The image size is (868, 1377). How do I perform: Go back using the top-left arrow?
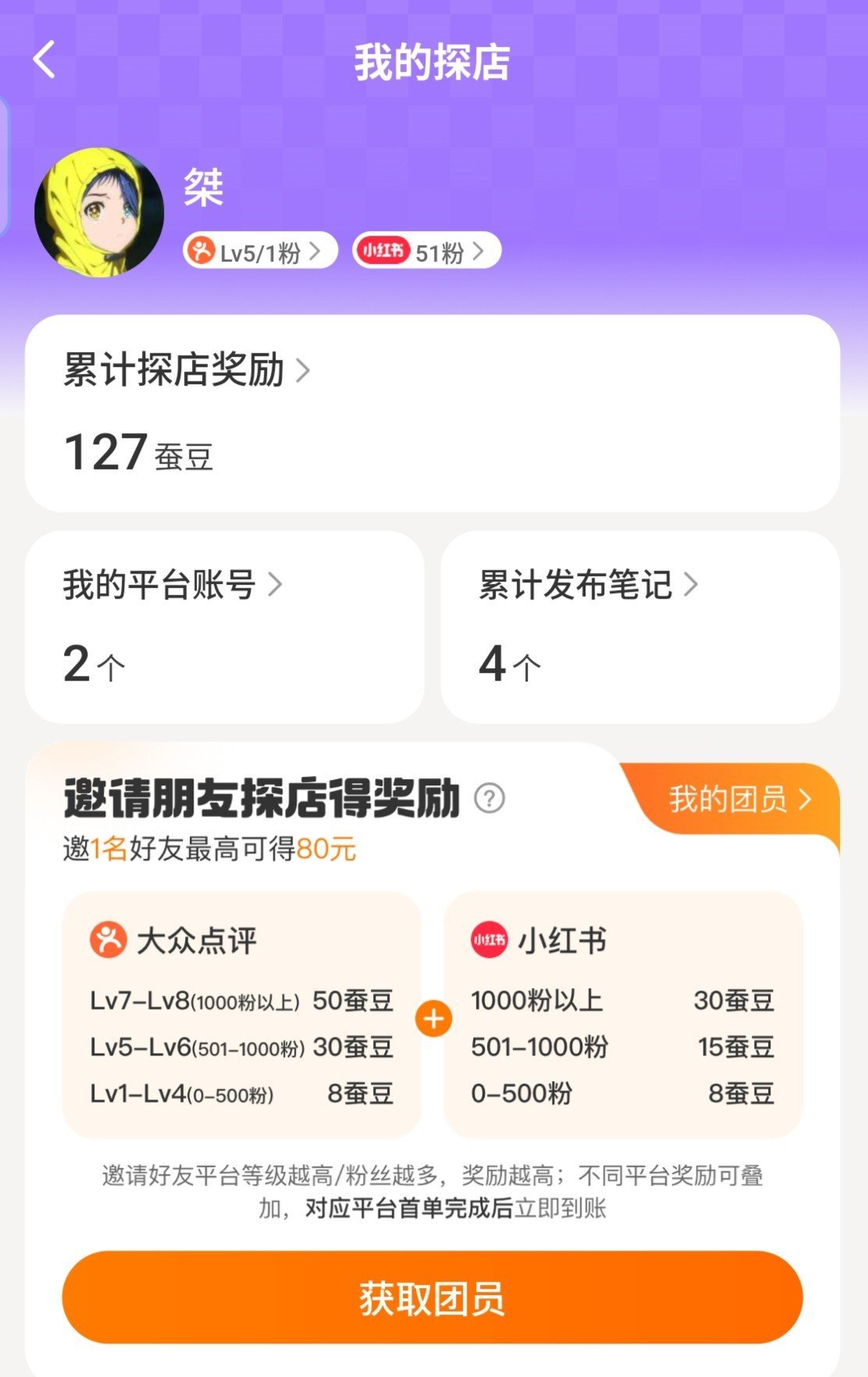[44, 60]
